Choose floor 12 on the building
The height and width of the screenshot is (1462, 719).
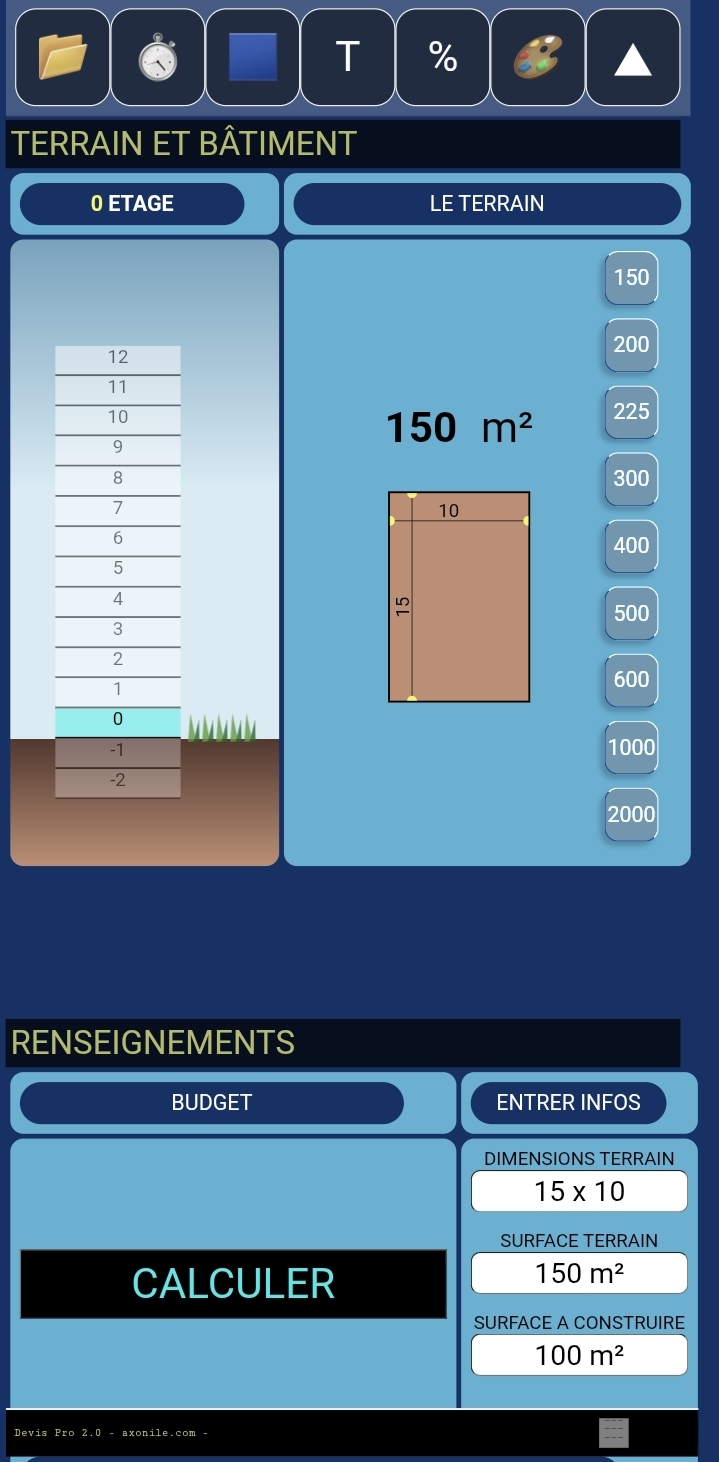coord(118,358)
